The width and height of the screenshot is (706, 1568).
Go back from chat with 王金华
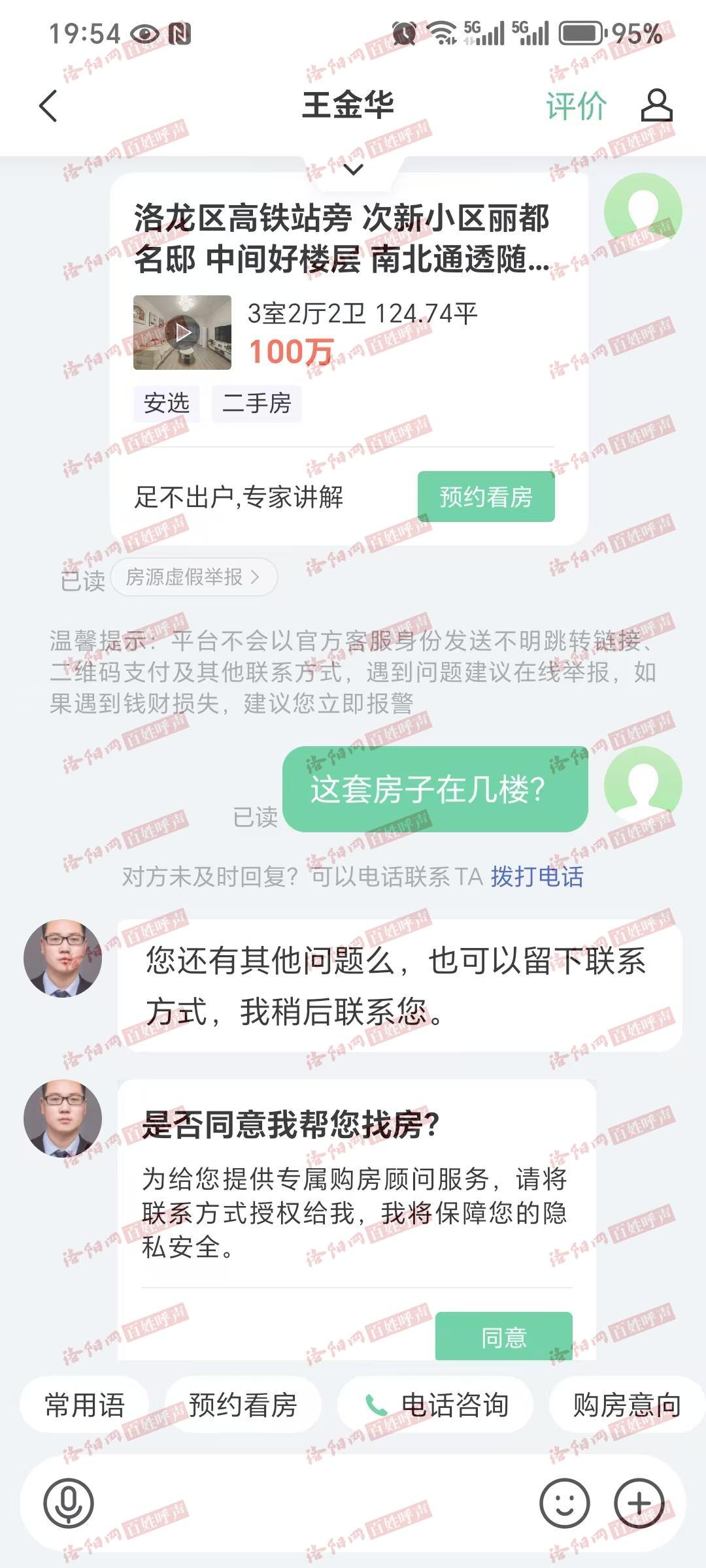tap(49, 106)
